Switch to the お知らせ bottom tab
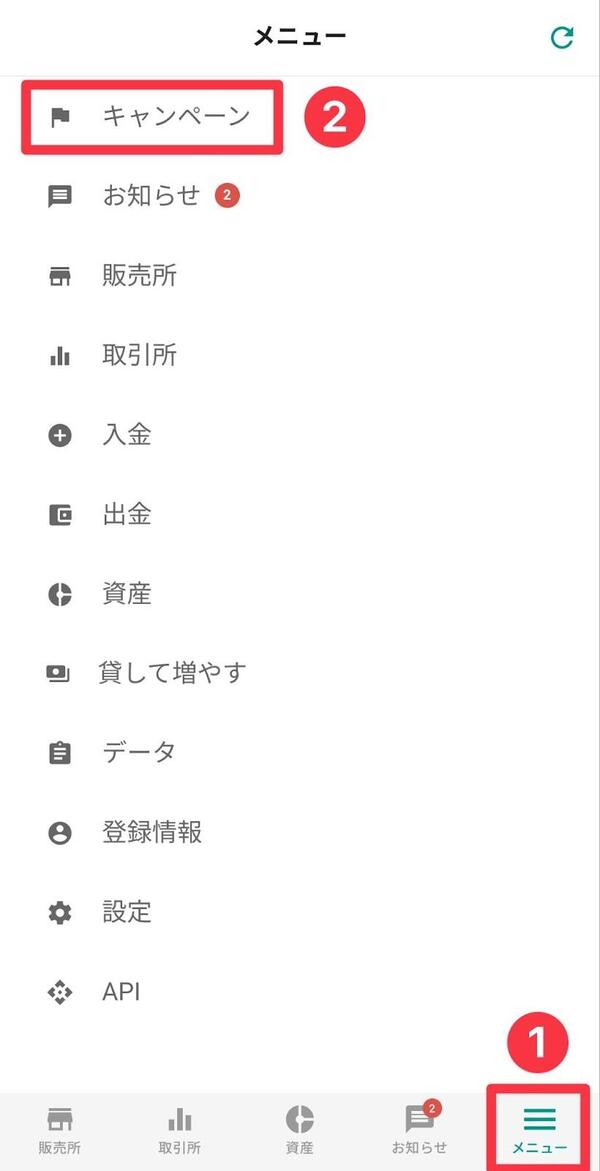This screenshot has height=1171, width=600. pyautogui.click(x=419, y=1130)
